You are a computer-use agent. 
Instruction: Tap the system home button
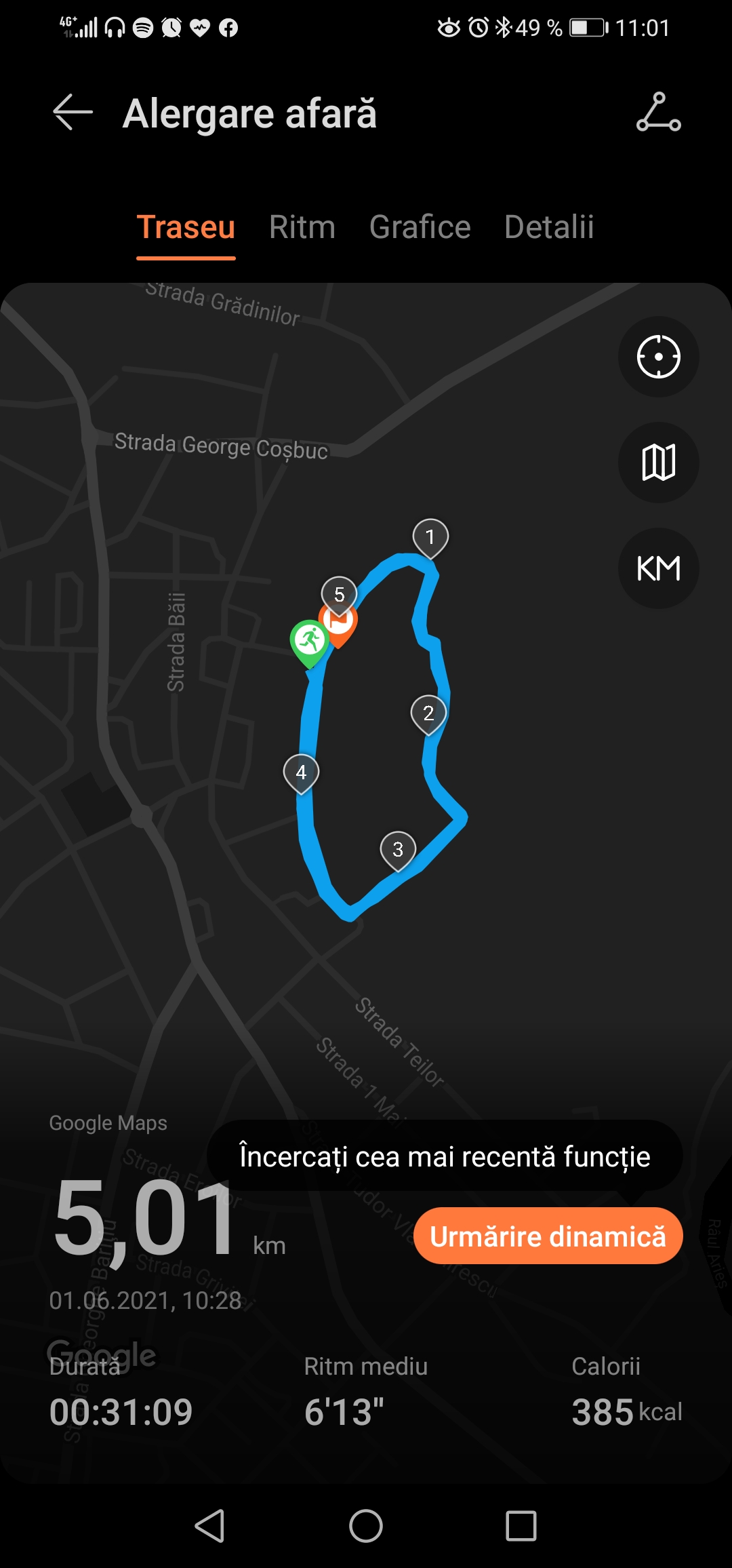[366, 1526]
